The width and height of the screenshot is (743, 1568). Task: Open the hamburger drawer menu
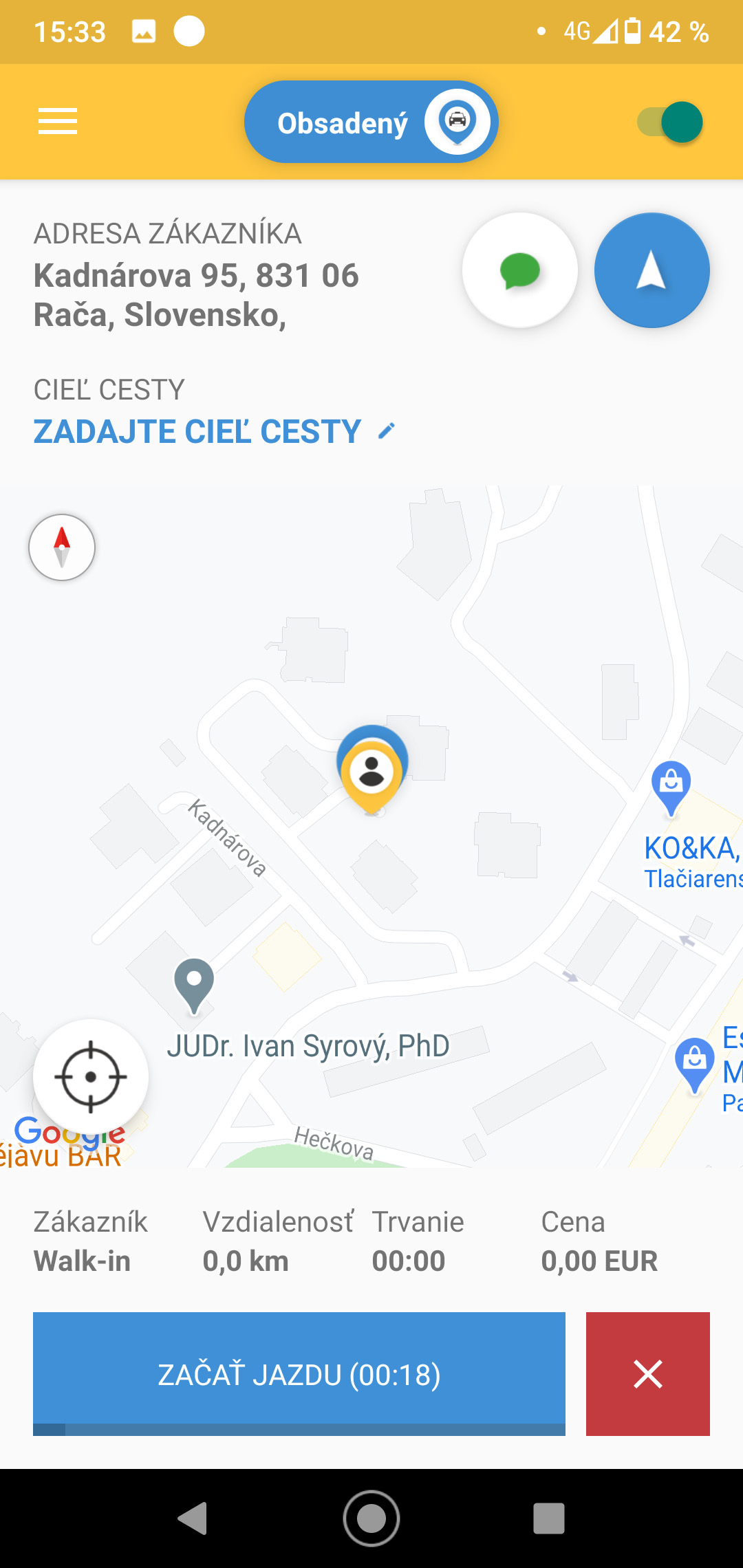pyautogui.click(x=58, y=122)
